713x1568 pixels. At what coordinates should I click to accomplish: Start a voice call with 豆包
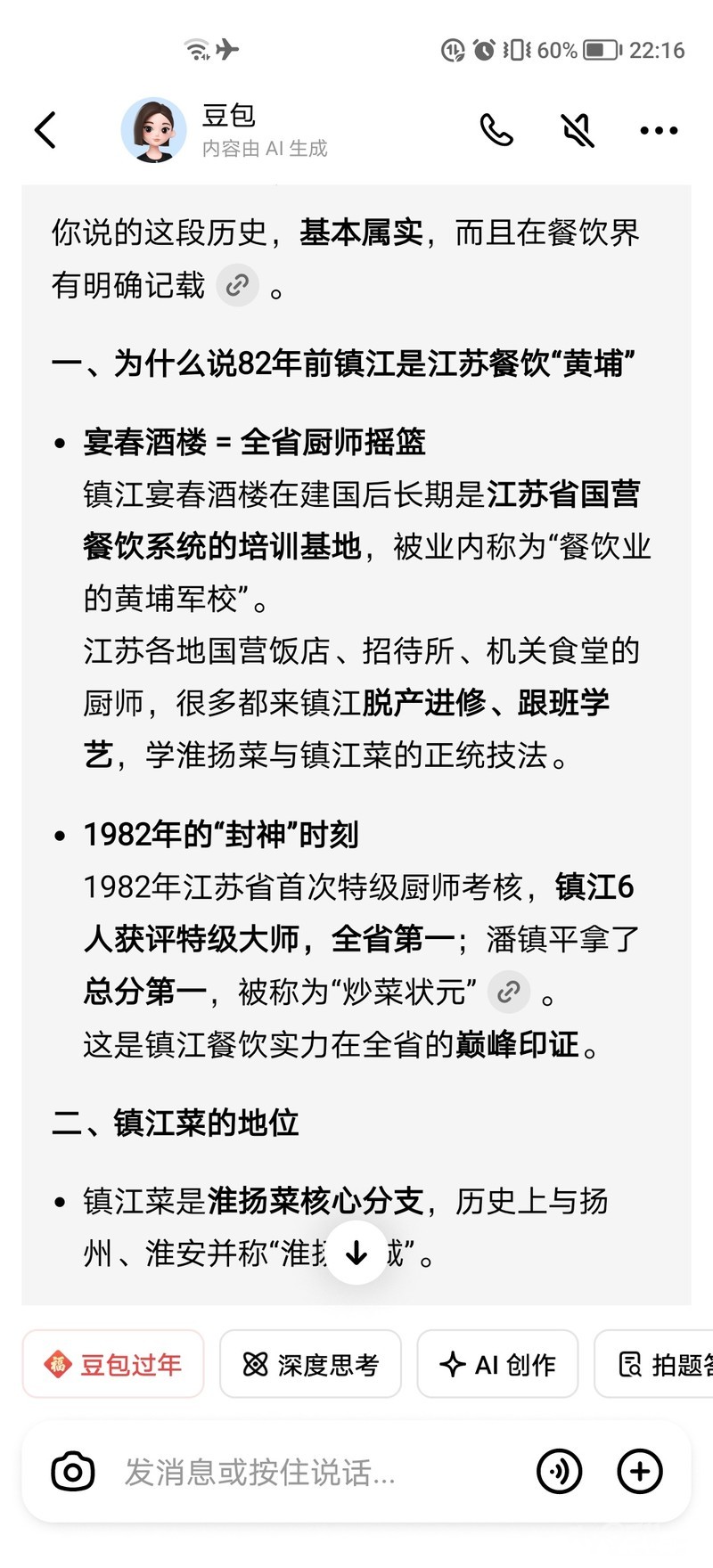coord(496,130)
